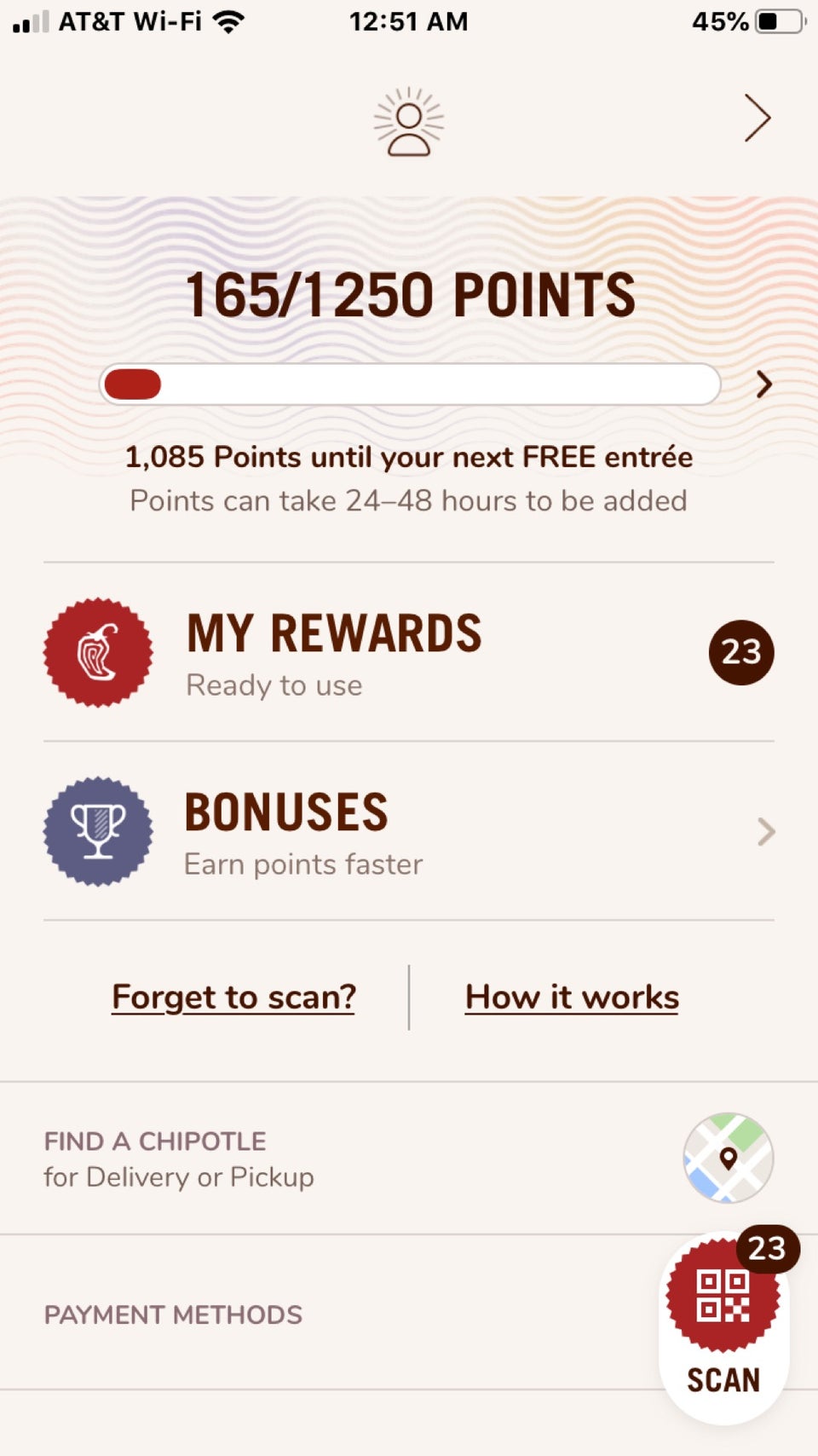Open My Rewards ready to use

tap(332, 652)
